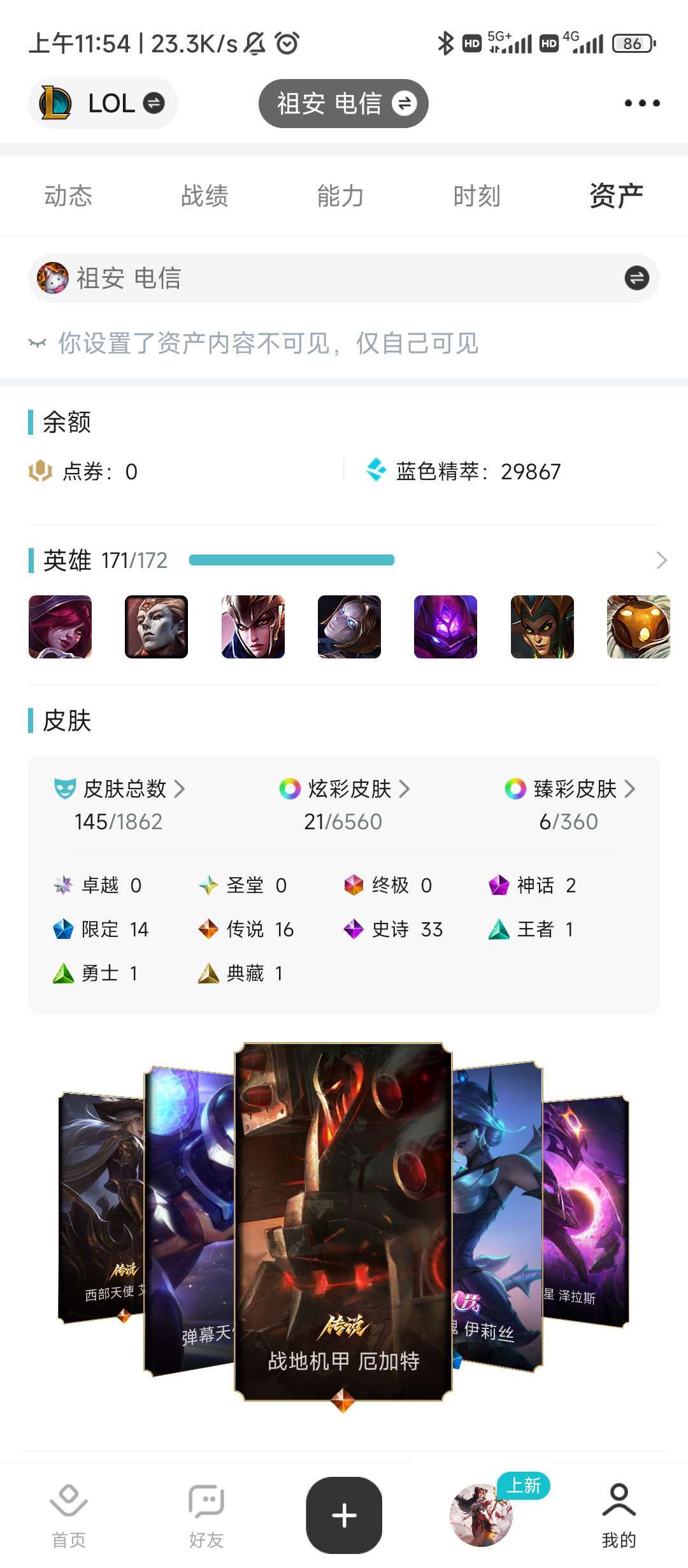Tap the plus create button
This screenshot has width=688, height=1568.
point(344,1515)
